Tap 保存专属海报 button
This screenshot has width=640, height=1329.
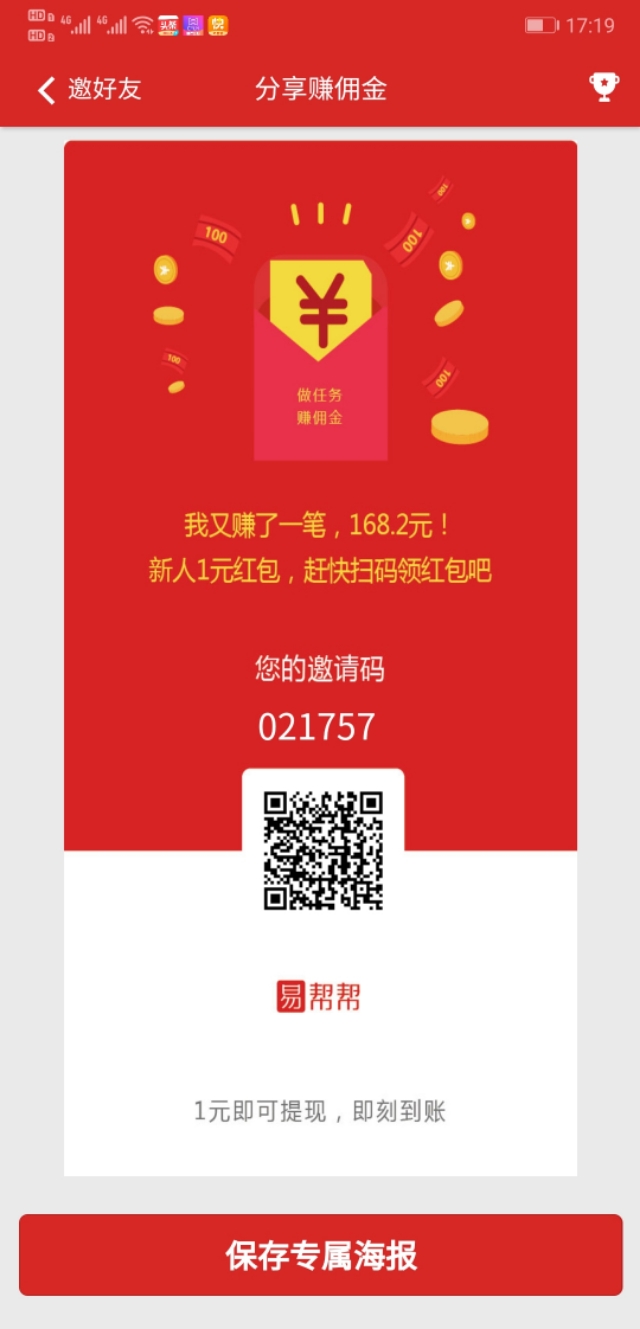(x=320, y=1255)
